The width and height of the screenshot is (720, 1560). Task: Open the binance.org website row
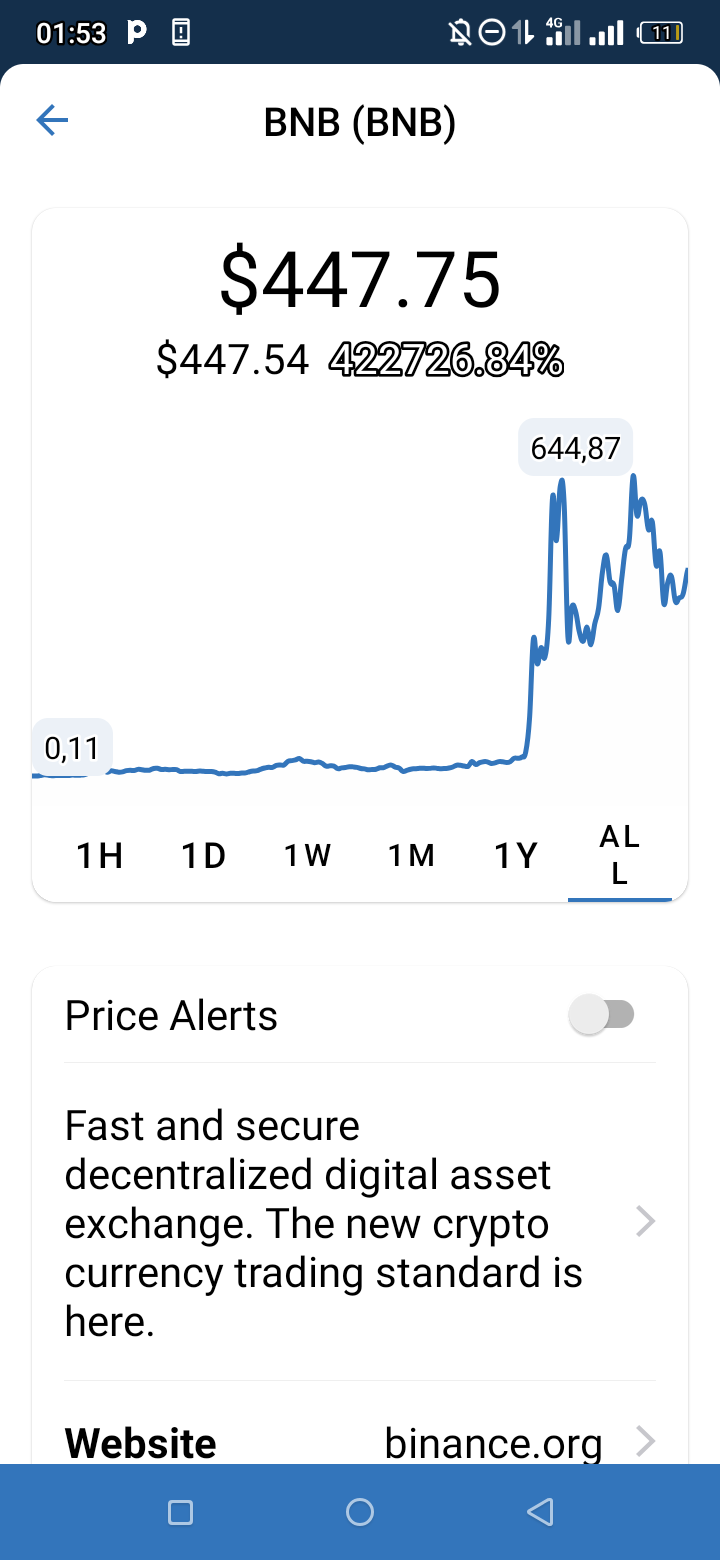point(360,1442)
